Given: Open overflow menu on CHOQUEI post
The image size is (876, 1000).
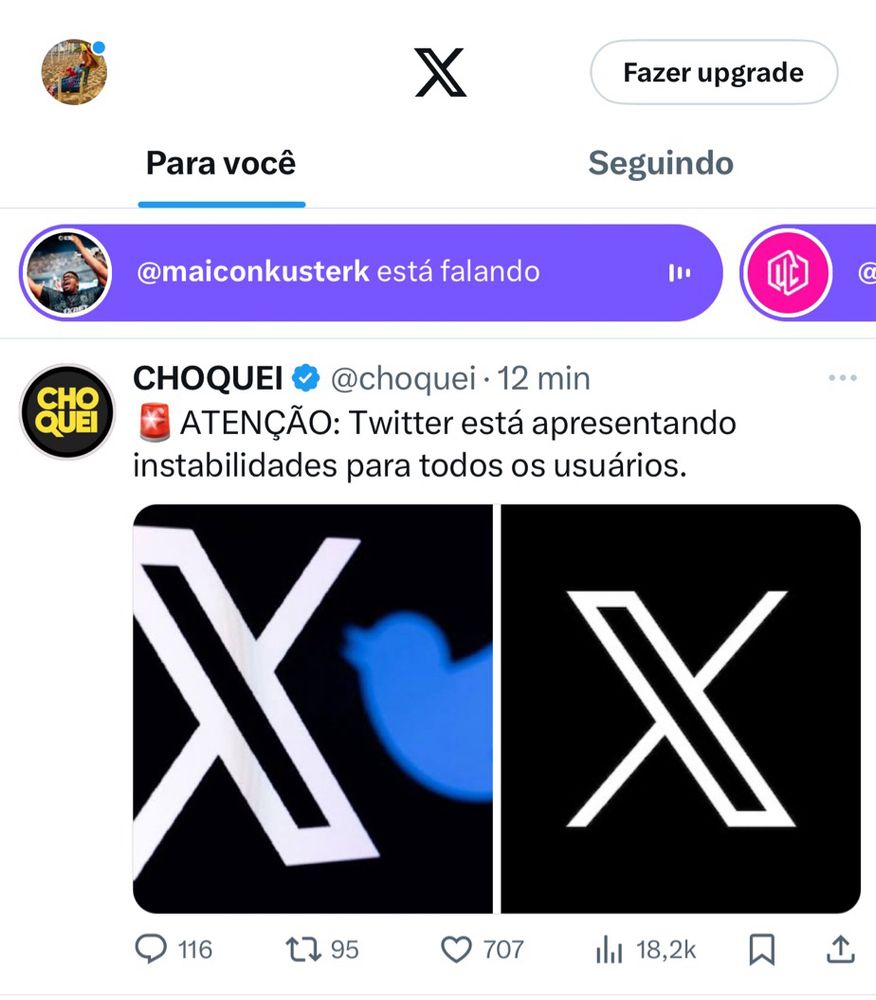Looking at the screenshot, I should coord(843,378).
